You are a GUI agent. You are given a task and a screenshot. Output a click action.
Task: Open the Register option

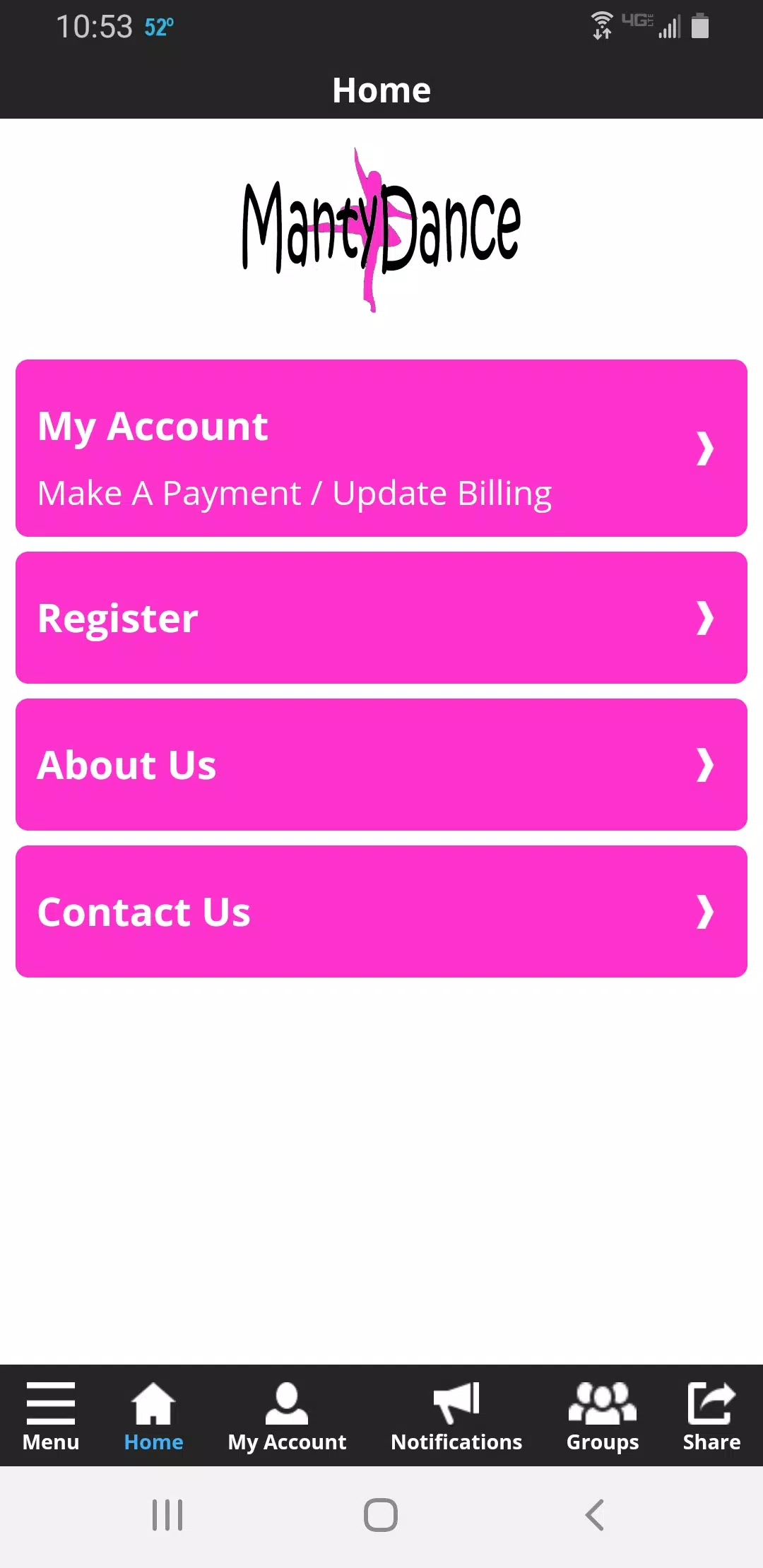click(381, 617)
